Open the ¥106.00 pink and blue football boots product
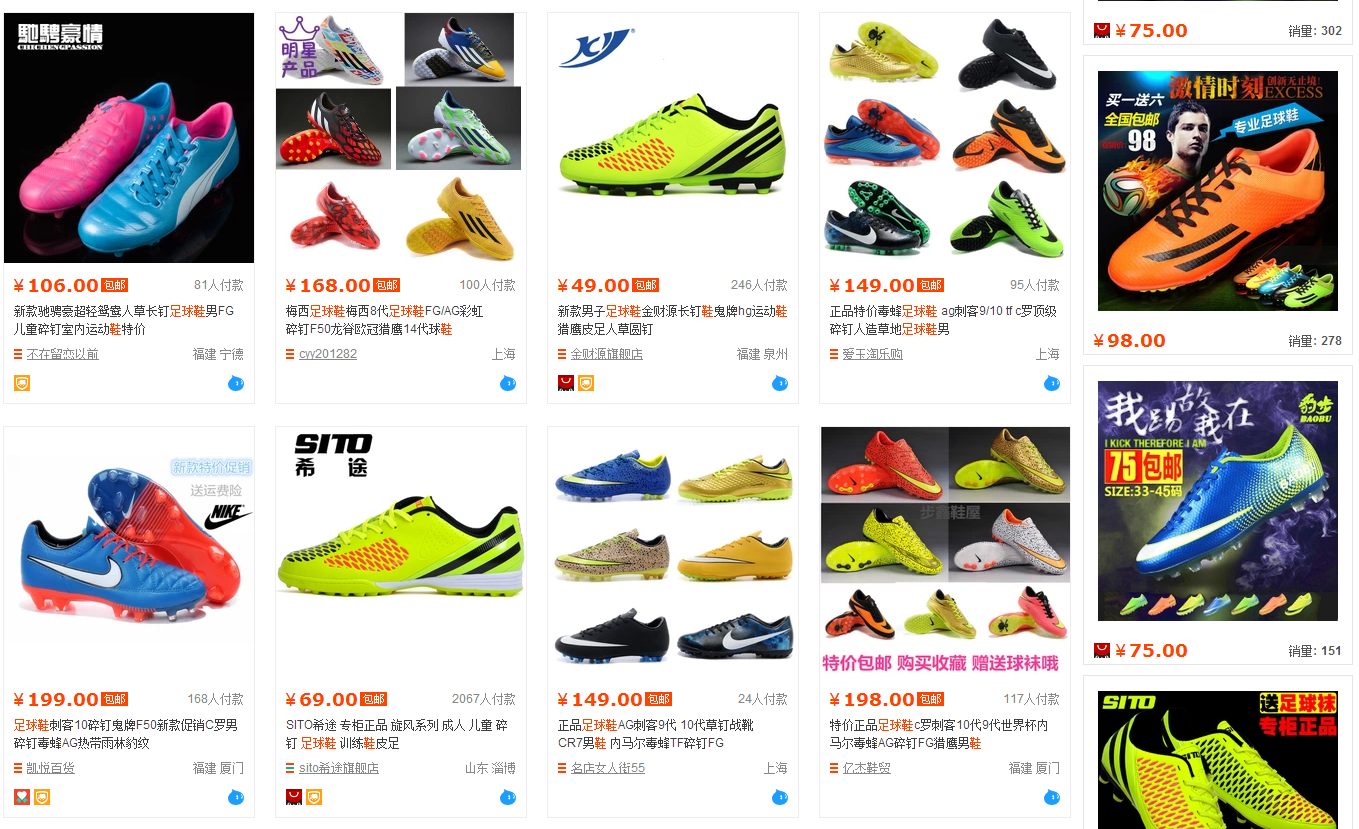1359x829 pixels. (129, 138)
